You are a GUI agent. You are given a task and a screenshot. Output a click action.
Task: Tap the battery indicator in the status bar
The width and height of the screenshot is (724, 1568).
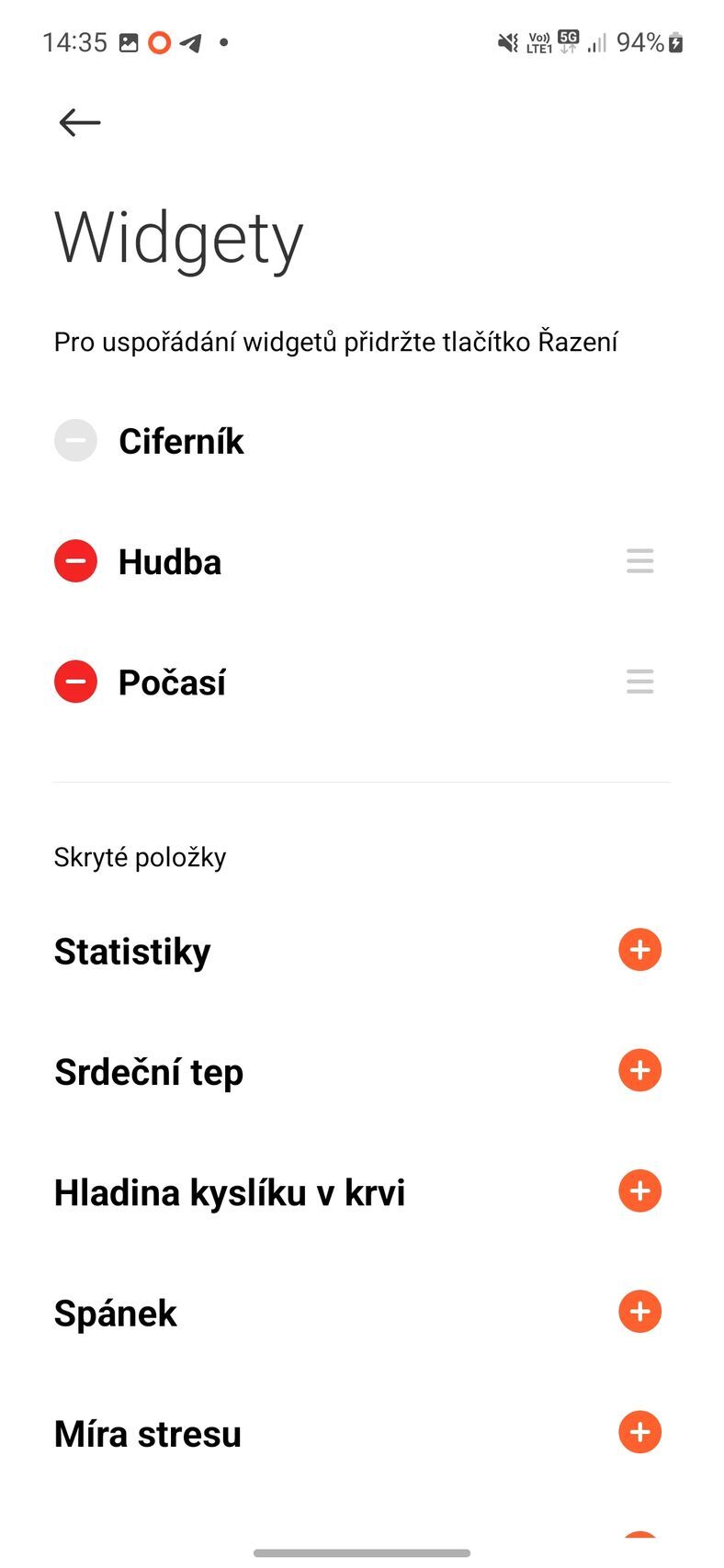coord(672,40)
